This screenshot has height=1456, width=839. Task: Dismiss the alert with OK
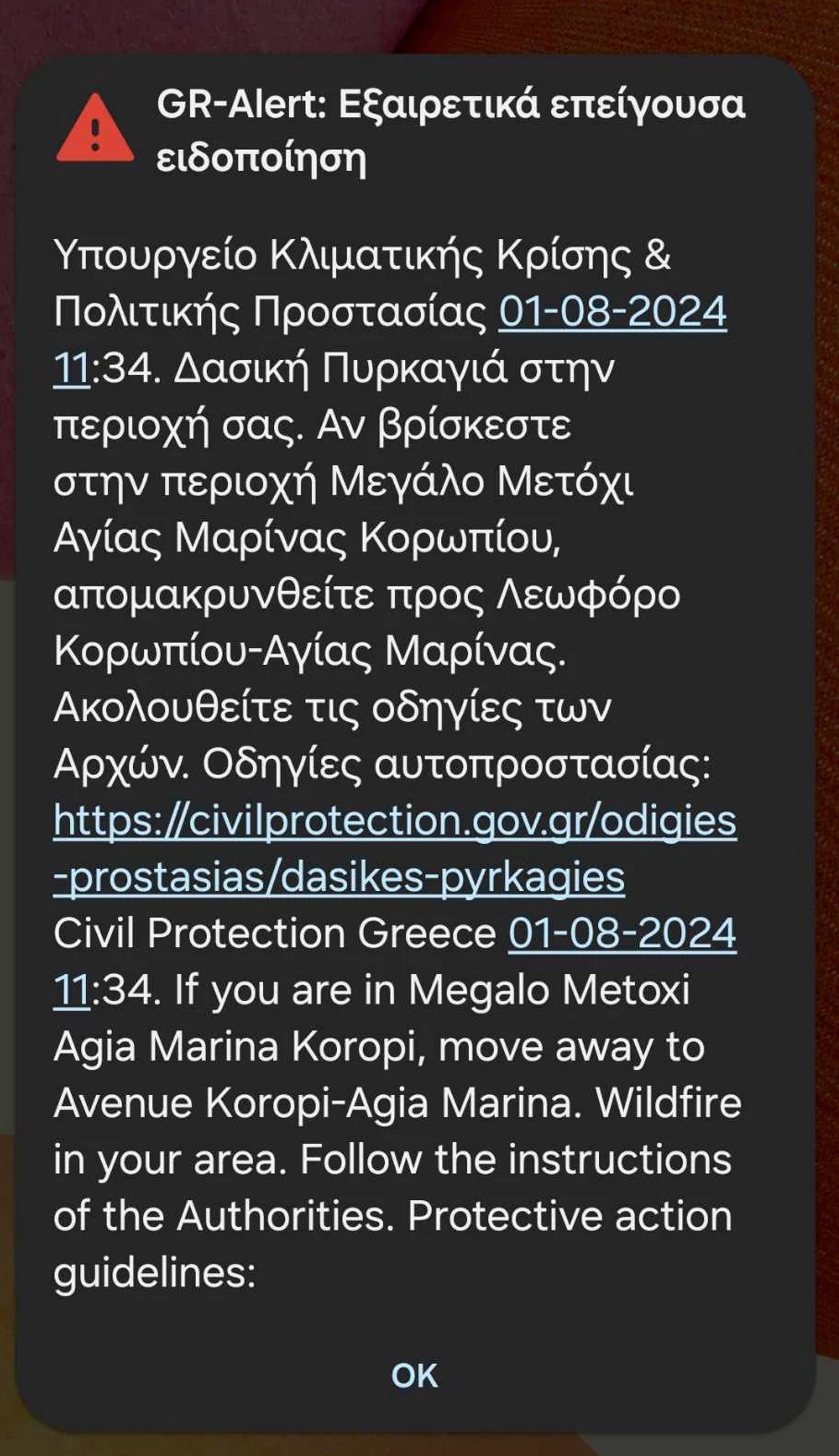[x=414, y=1376]
